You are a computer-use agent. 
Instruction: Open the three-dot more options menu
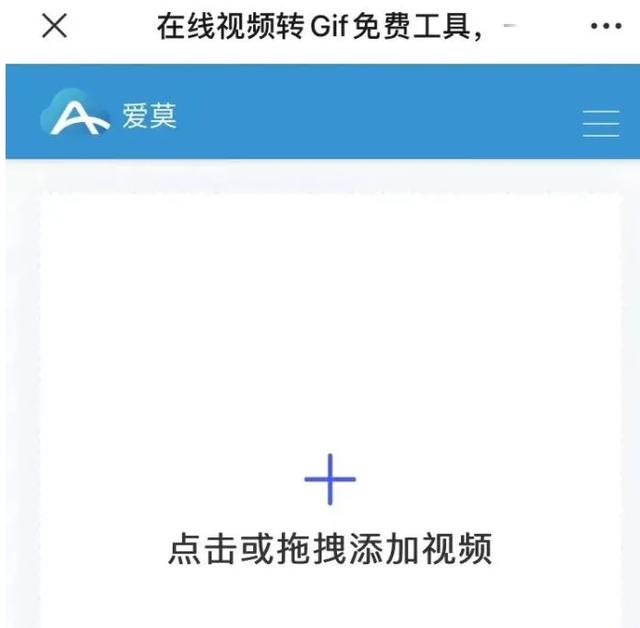606,27
